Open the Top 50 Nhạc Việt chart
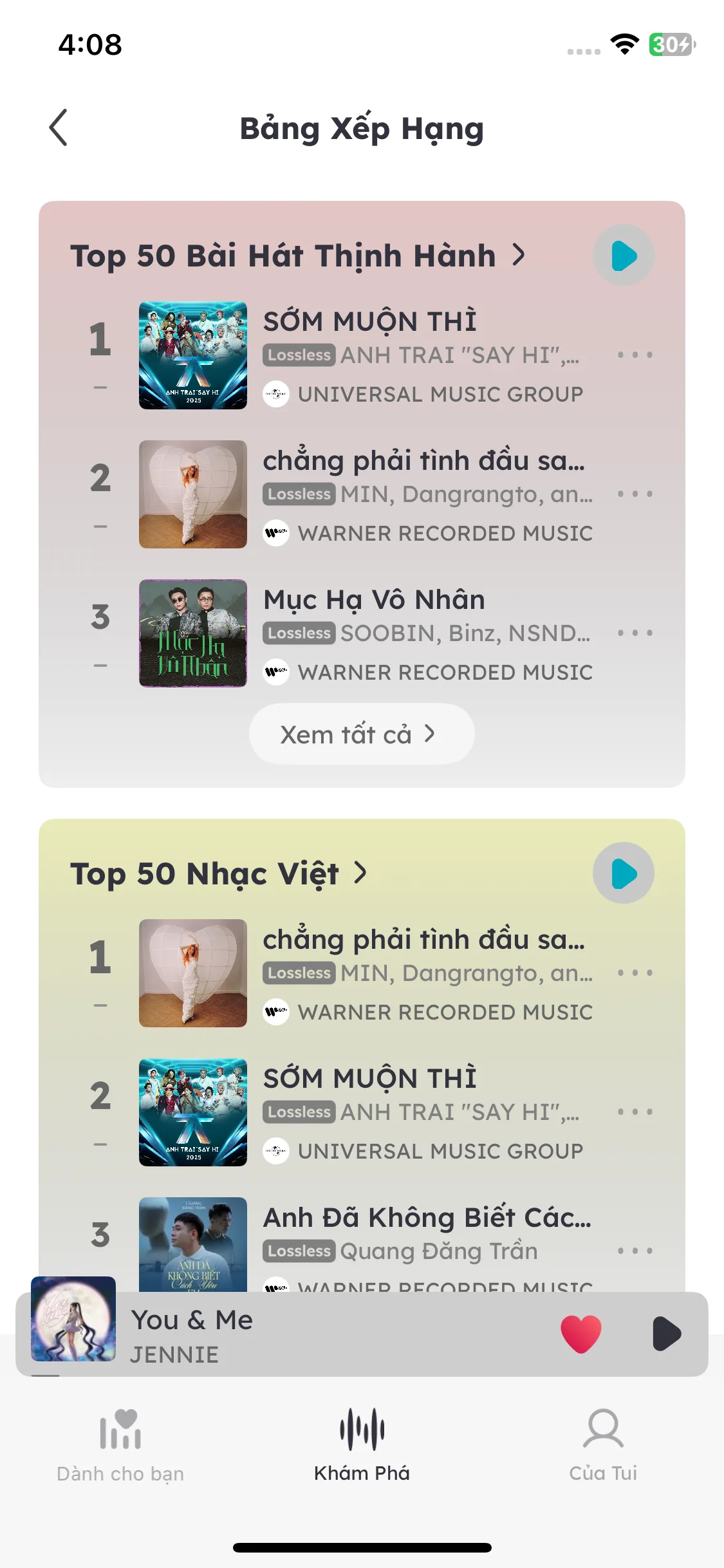The height and width of the screenshot is (1568, 724). click(x=218, y=873)
